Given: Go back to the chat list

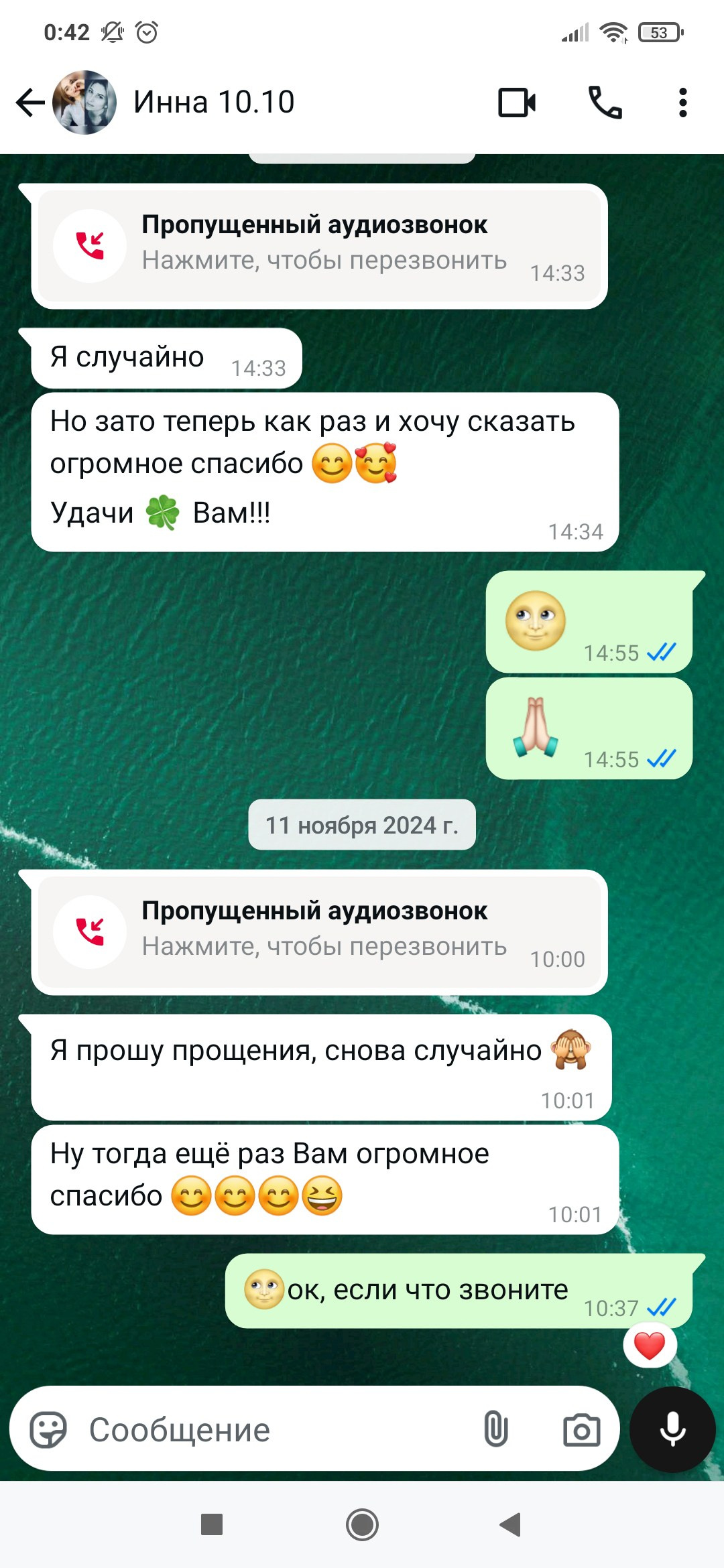Looking at the screenshot, I should pos(29,103).
